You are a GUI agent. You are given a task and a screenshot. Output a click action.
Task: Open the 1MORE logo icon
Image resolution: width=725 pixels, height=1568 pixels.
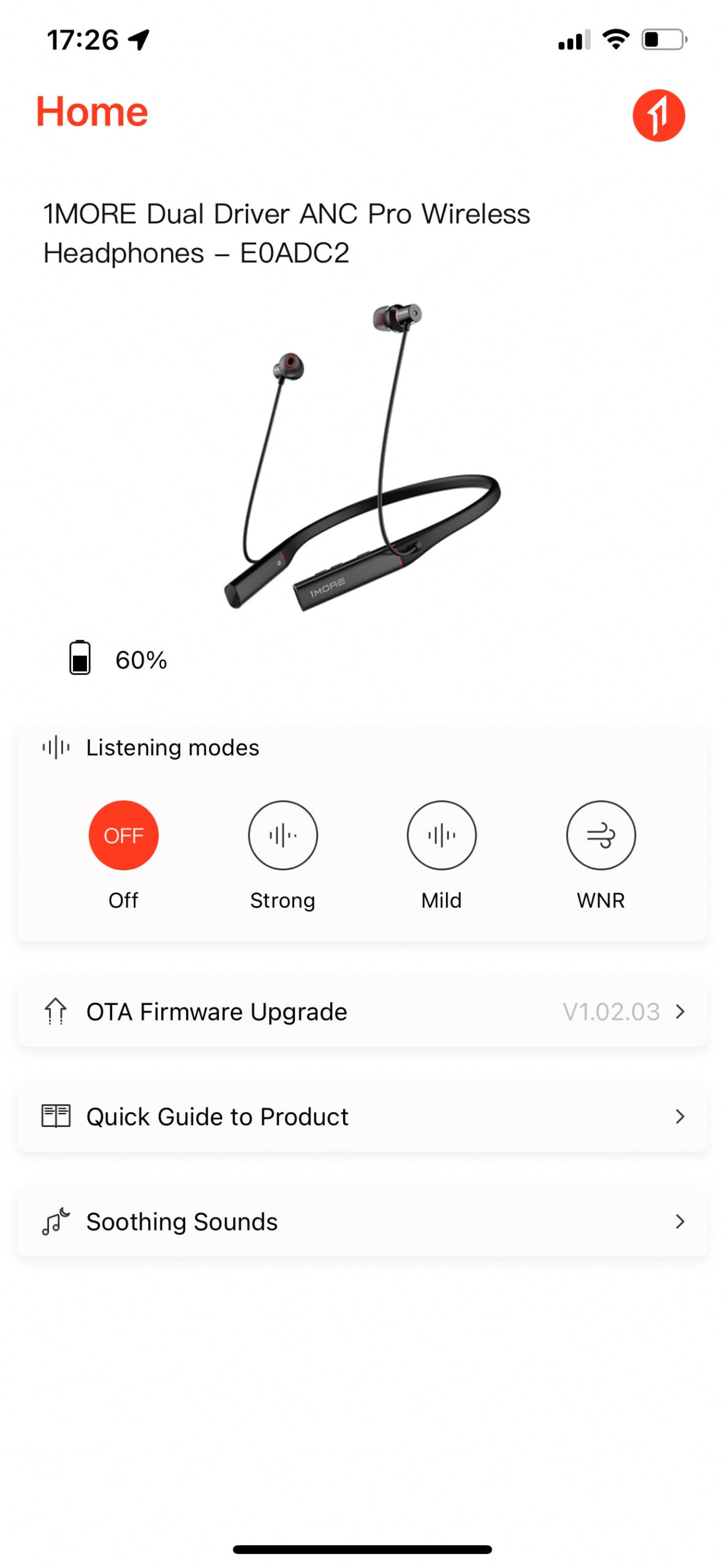coord(658,115)
